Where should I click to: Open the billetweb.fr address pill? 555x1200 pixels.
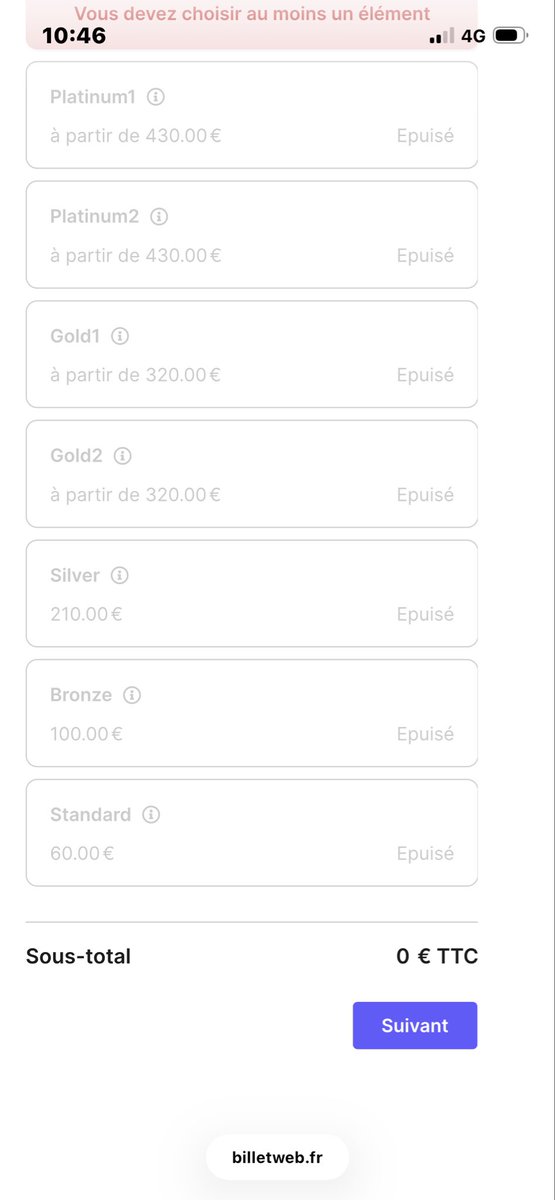pyautogui.click(x=277, y=1158)
